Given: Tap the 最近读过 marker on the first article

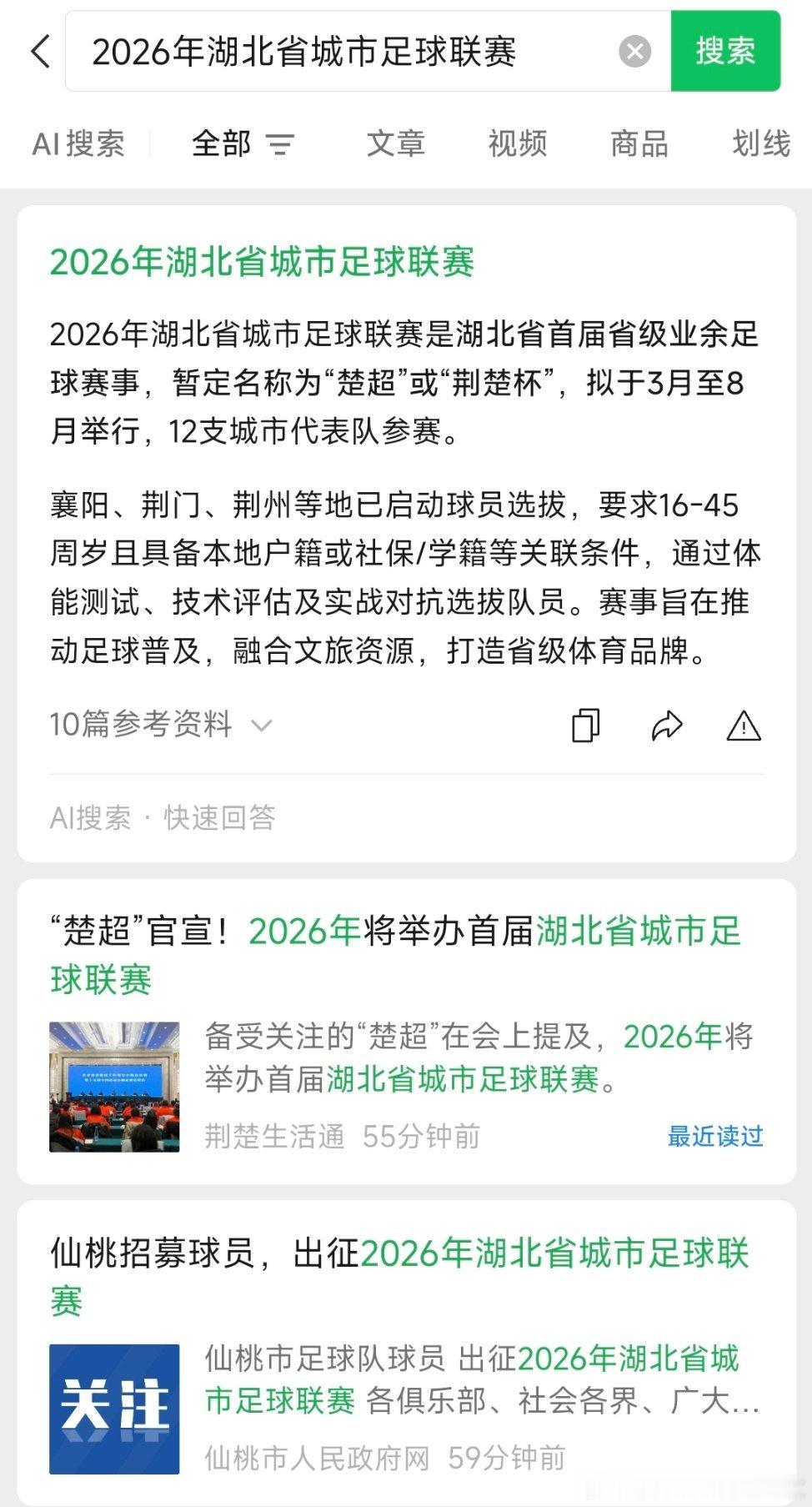Looking at the screenshot, I should 713,1137.
